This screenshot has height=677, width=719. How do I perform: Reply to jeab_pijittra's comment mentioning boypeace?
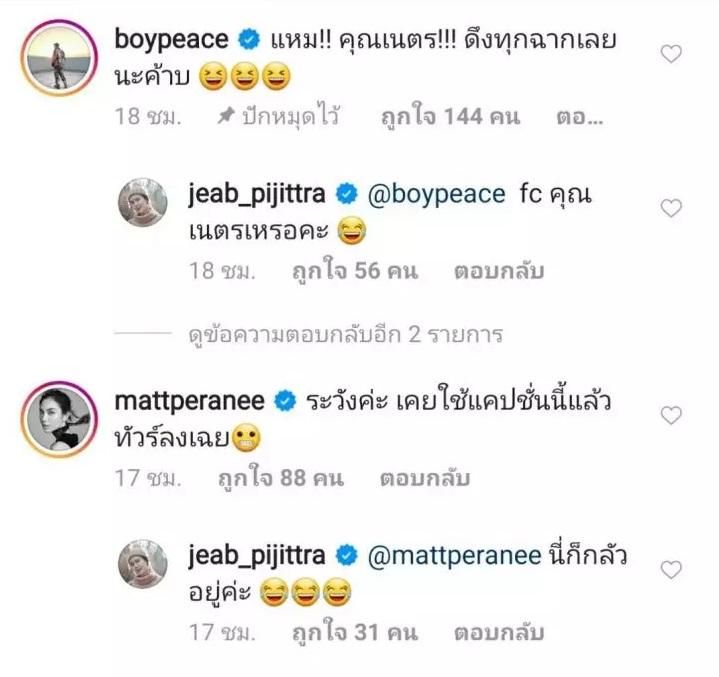point(498,271)
